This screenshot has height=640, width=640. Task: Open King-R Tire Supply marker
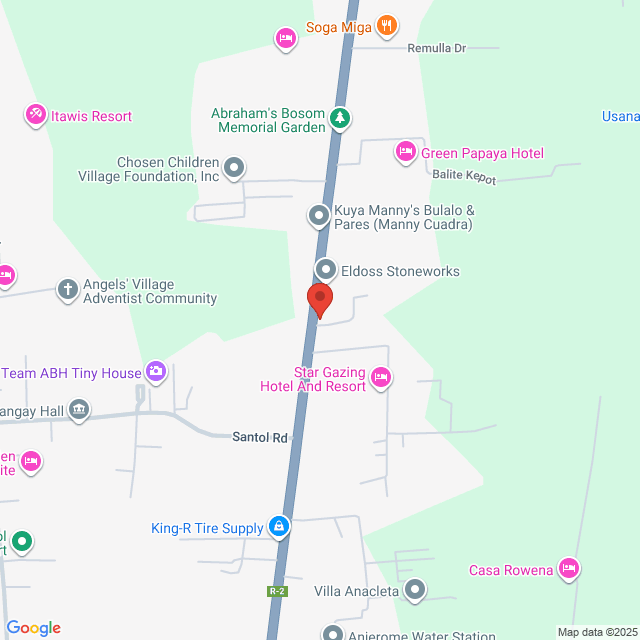point(279,526)
